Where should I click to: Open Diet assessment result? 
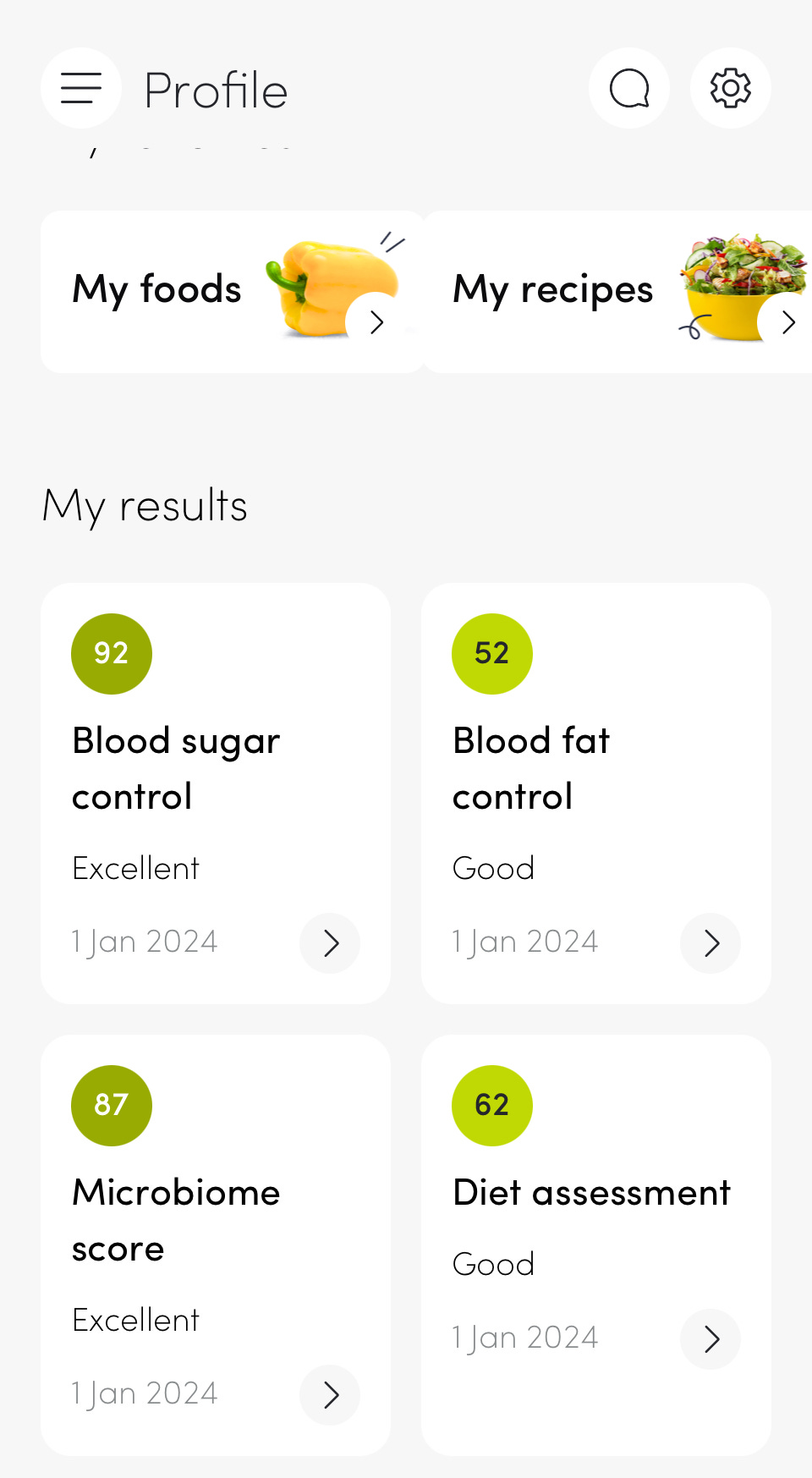coord(596,1244)
